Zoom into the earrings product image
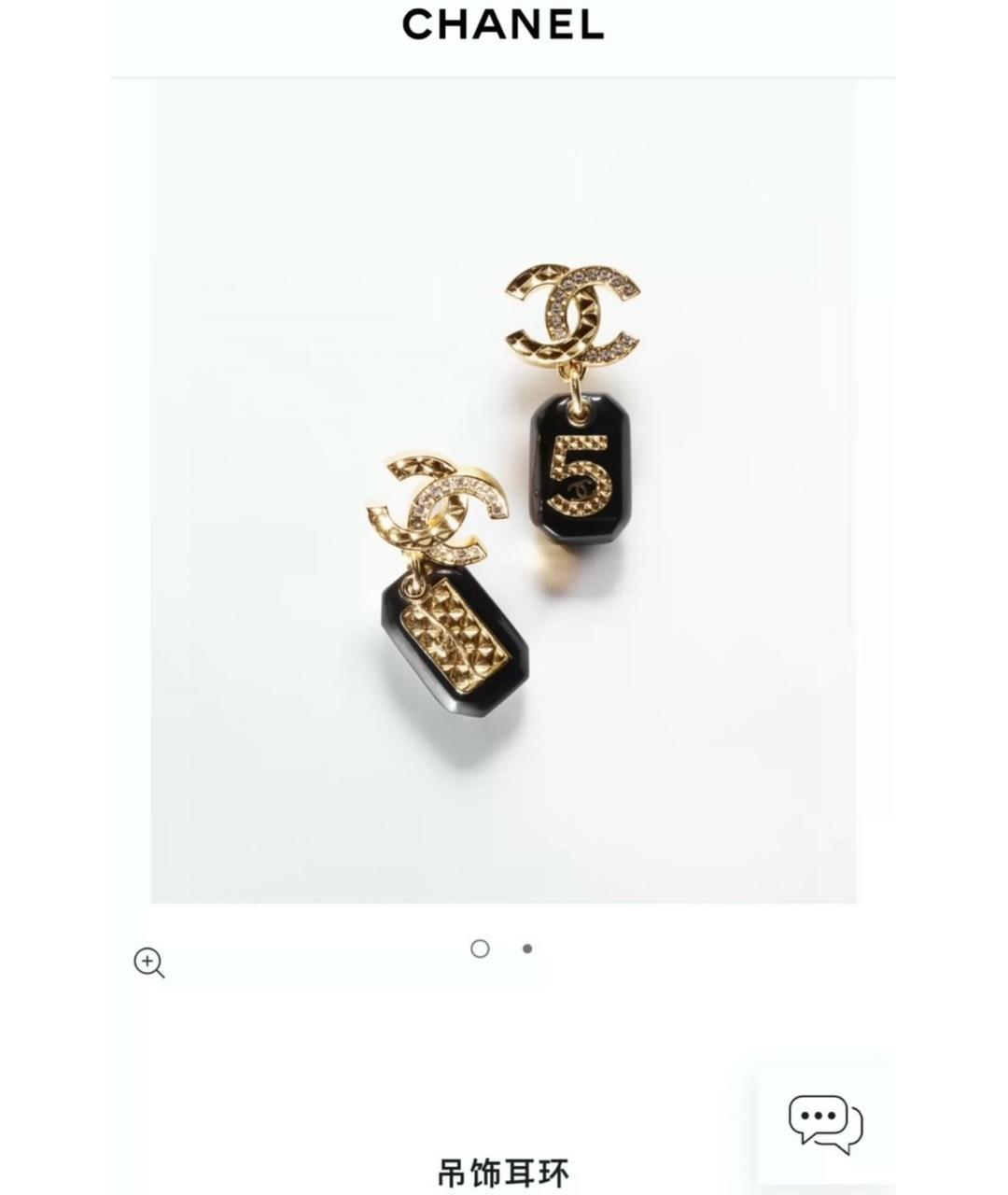1008x1195 pixels. [x=148, y=963]
